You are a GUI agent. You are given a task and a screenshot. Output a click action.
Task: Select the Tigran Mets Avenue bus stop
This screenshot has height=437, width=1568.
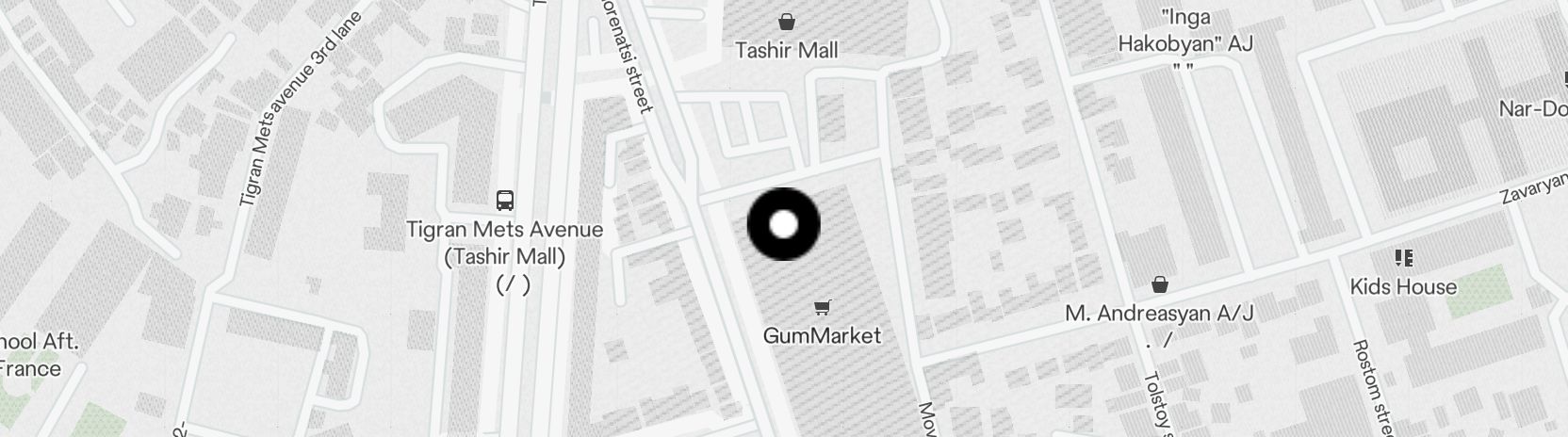[505, 200]
